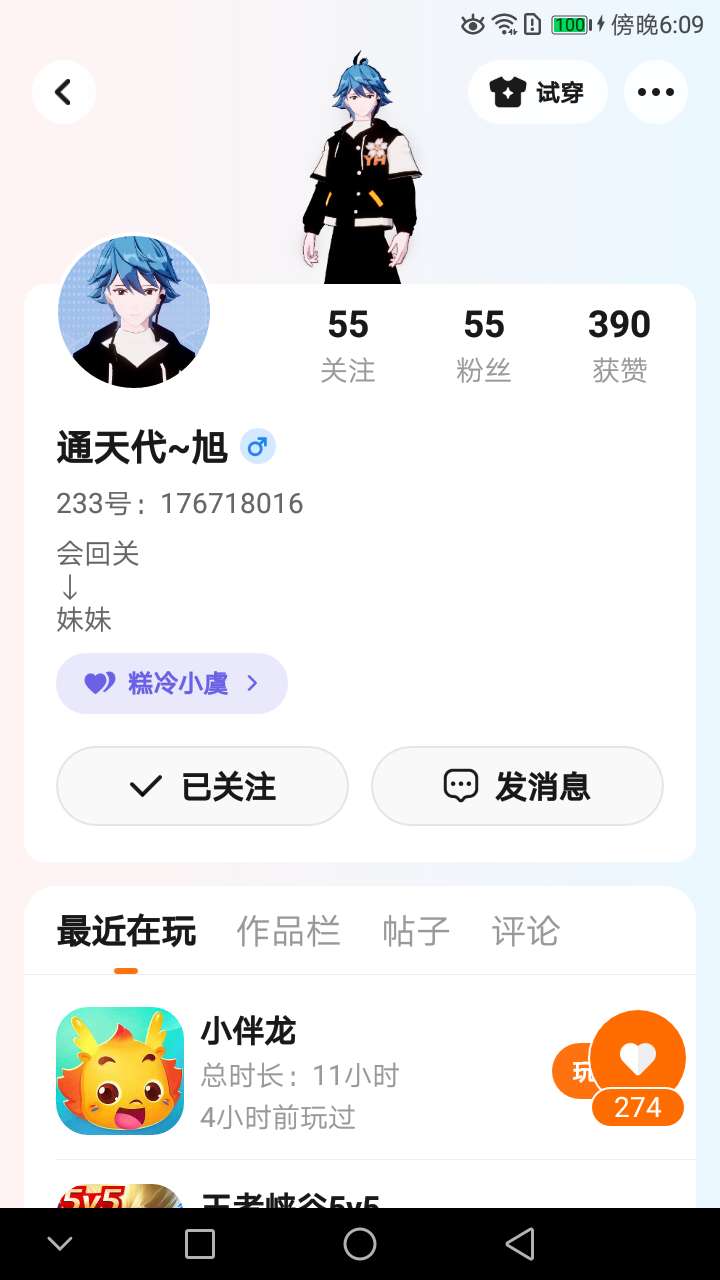
Task: View the 粉丝 followers list
Action: click(484, 346)
